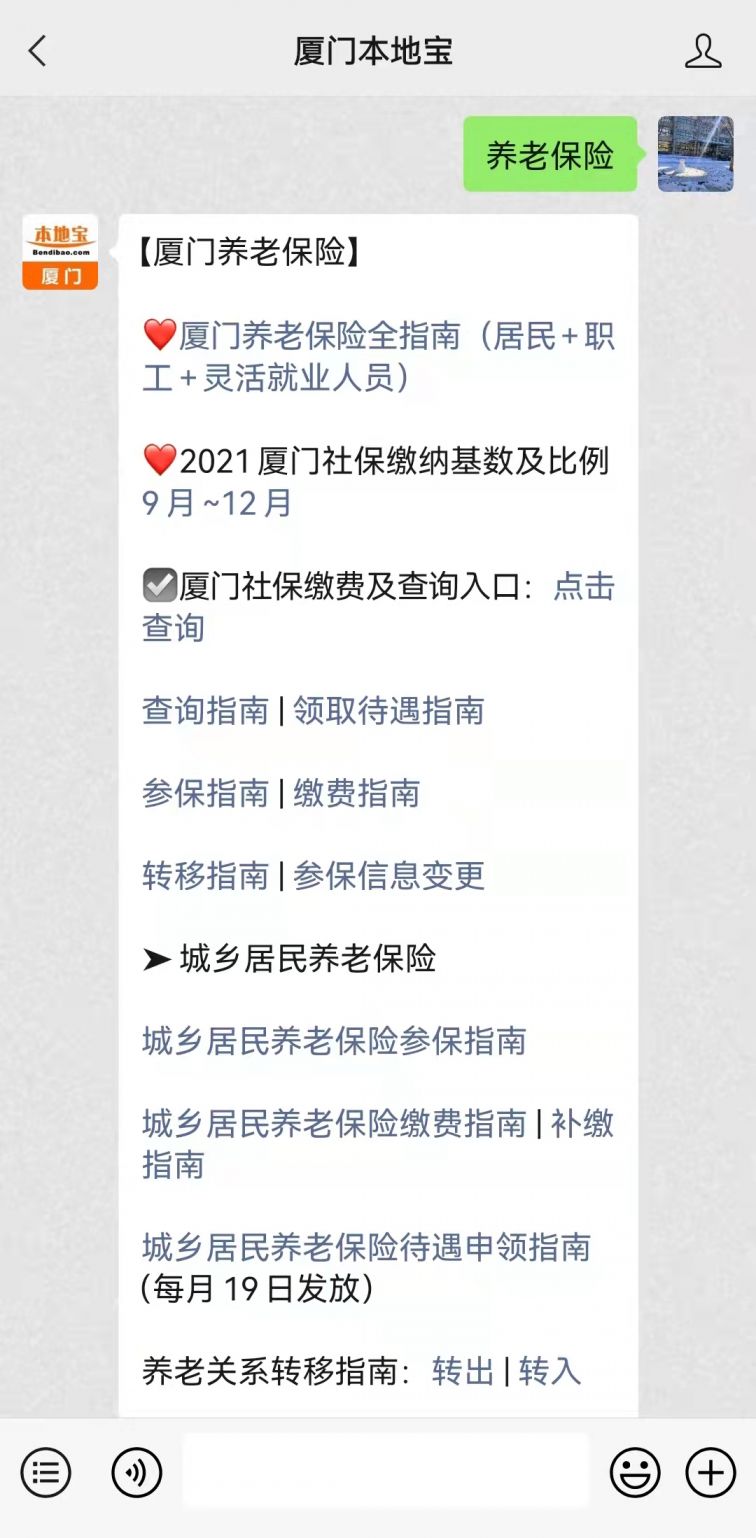Open the plus attachments menu
756x1538 pixels.
710,1472
